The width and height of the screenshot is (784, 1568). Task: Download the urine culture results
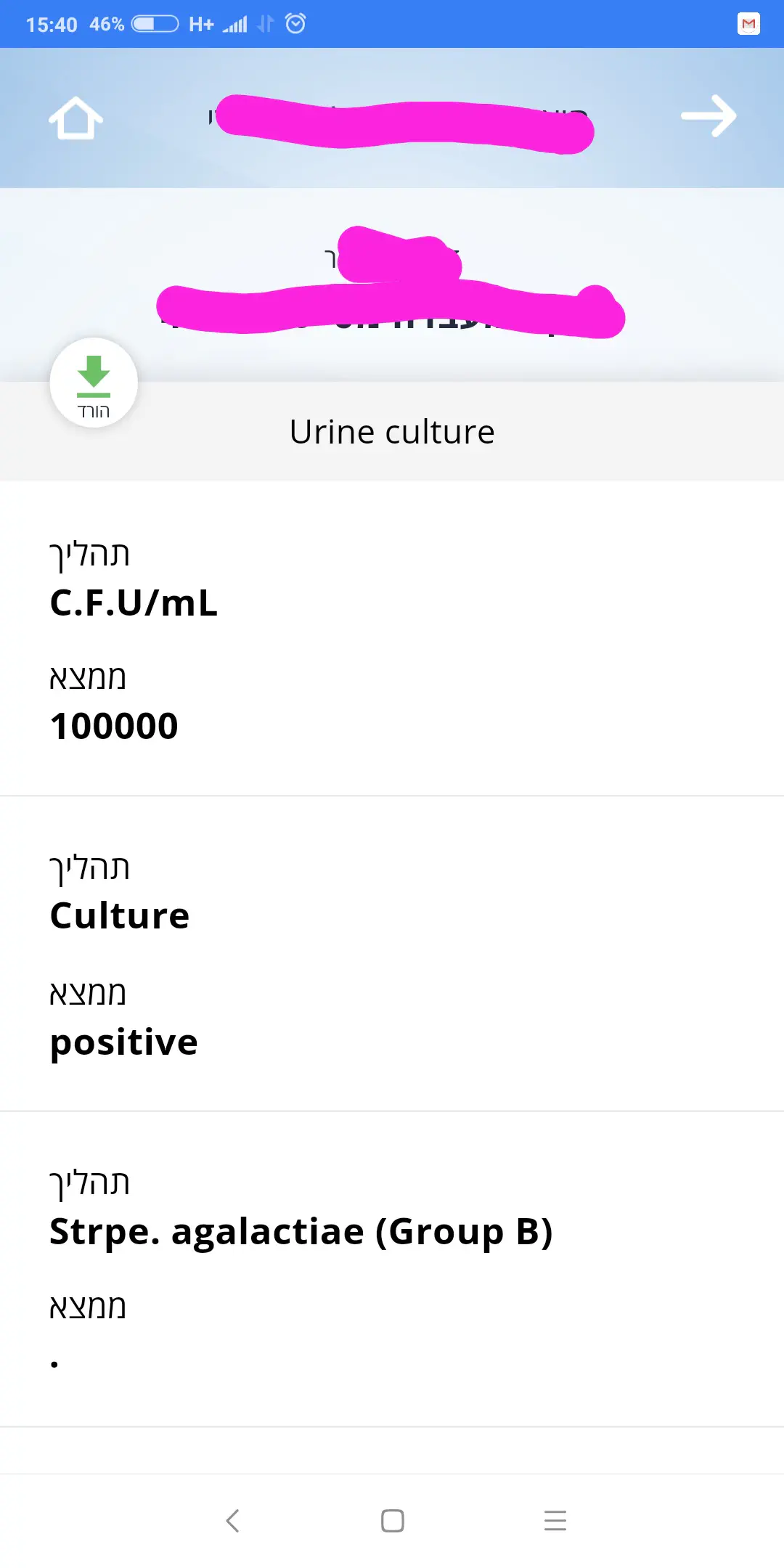[94, 383]
